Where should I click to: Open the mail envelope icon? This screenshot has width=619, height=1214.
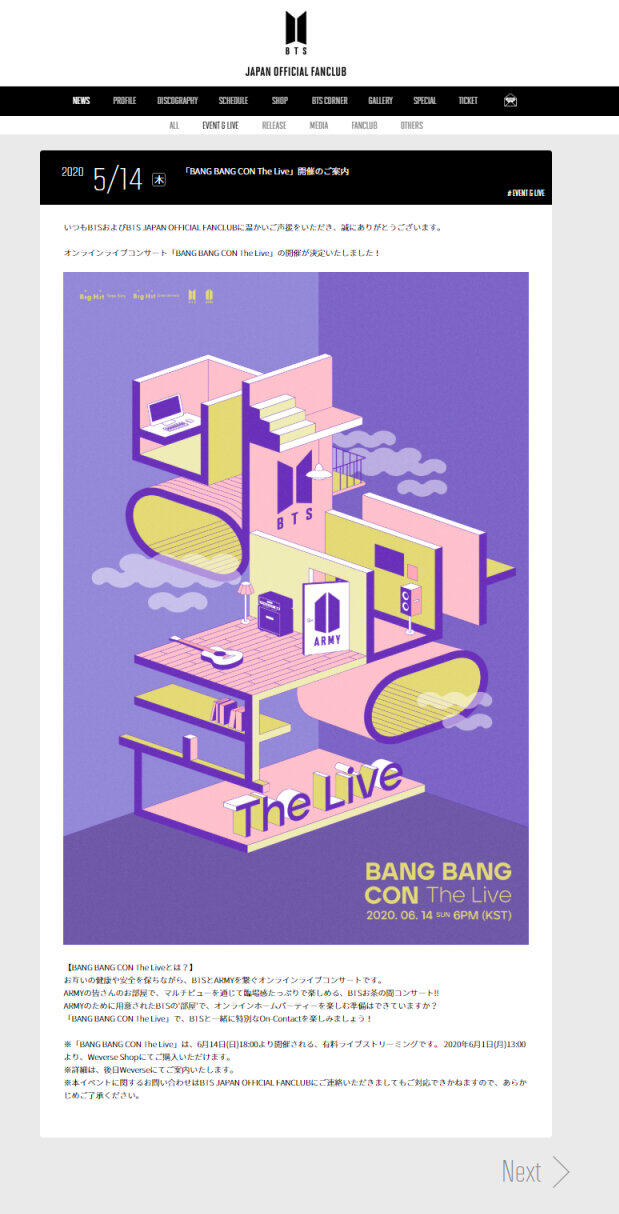pyautogui.click(x=511, y=101)
